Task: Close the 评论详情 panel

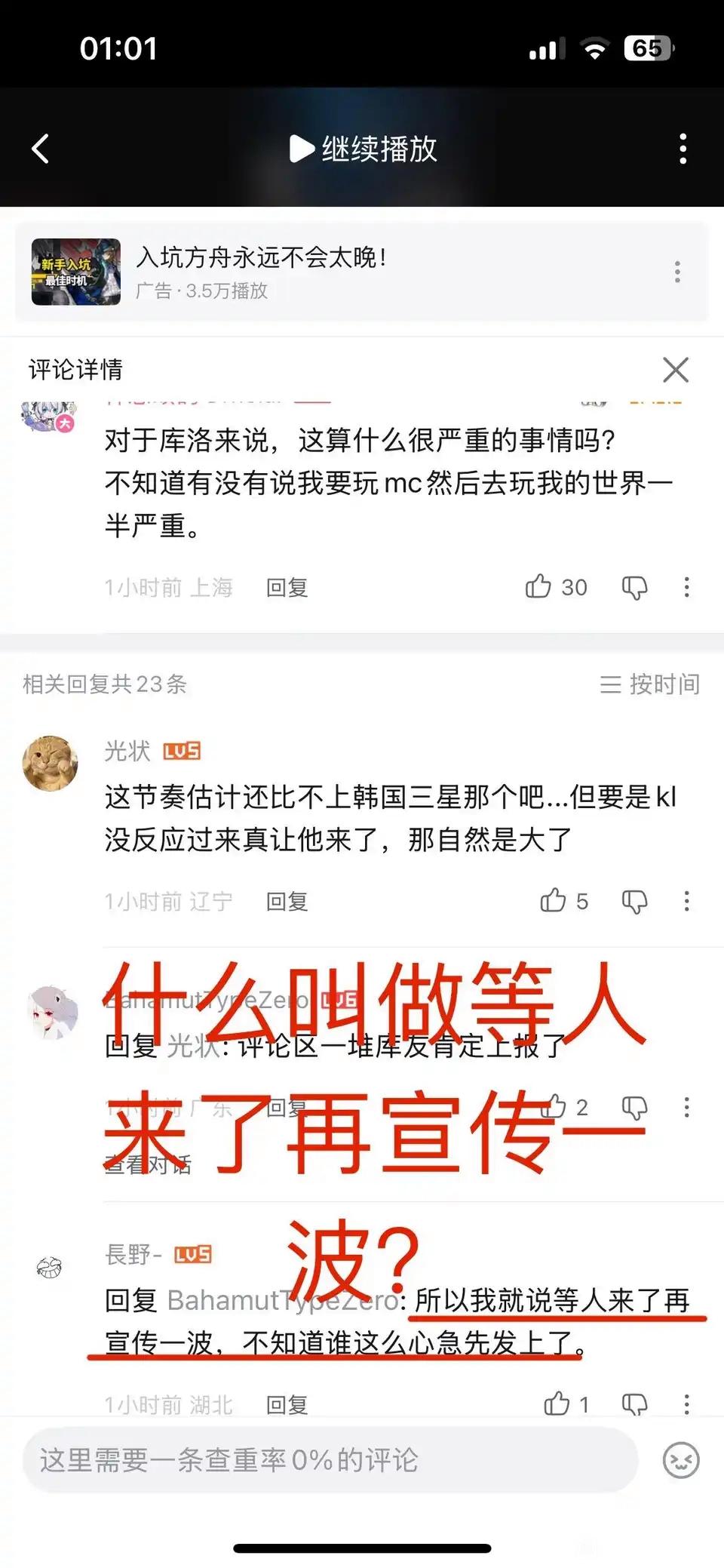Action: (675, 370)
